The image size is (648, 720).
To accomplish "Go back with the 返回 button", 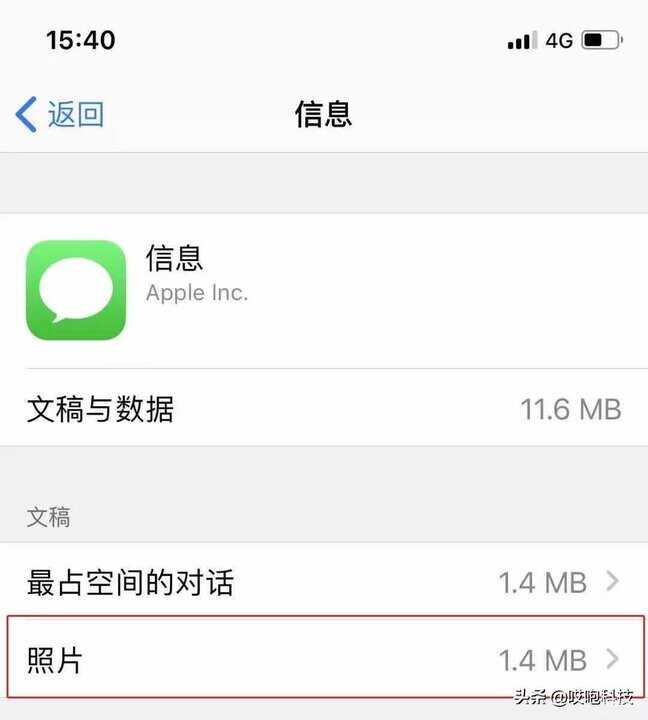I will click(x=60, y=114).
